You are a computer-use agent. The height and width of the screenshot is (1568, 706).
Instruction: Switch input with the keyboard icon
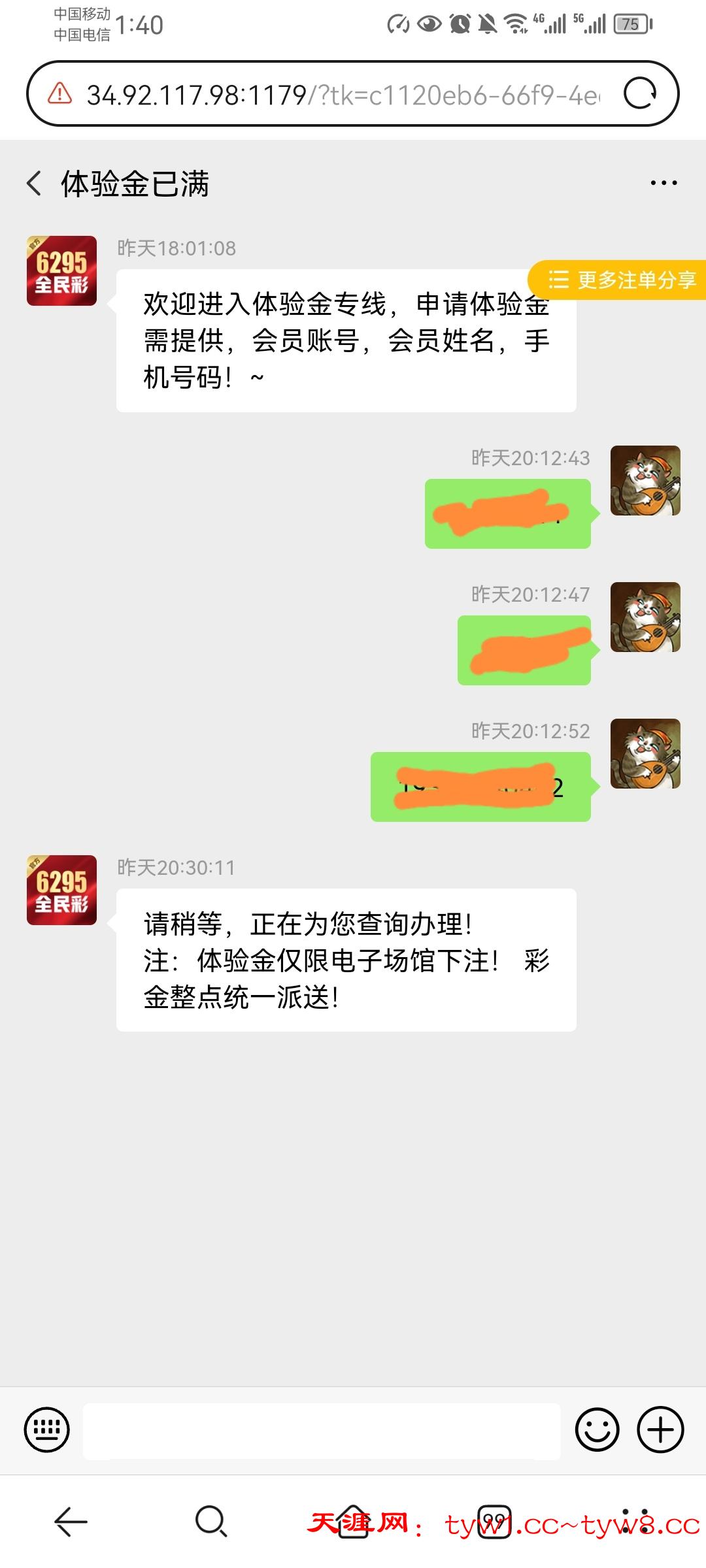coord(46,1429)
